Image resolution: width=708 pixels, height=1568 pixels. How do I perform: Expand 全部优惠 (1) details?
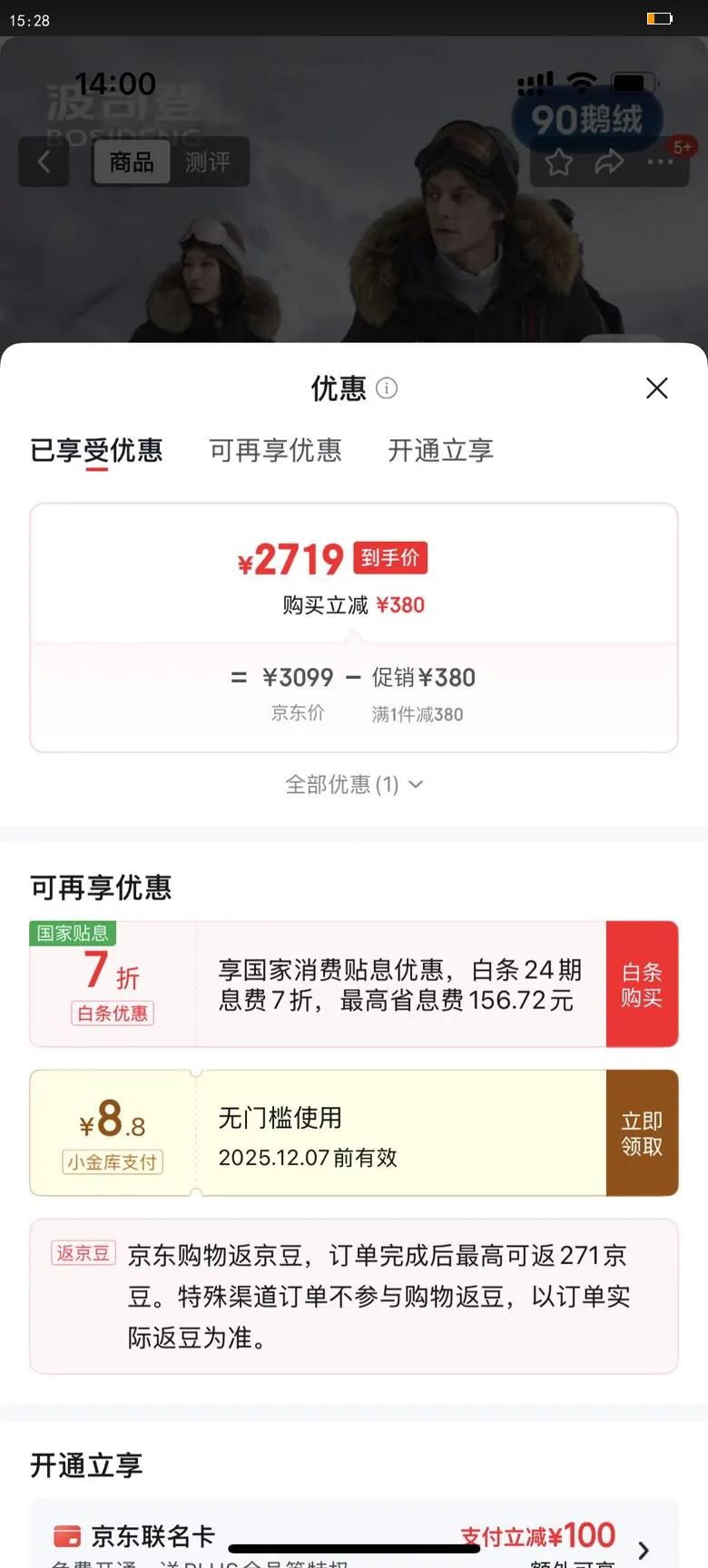[355, 784]
